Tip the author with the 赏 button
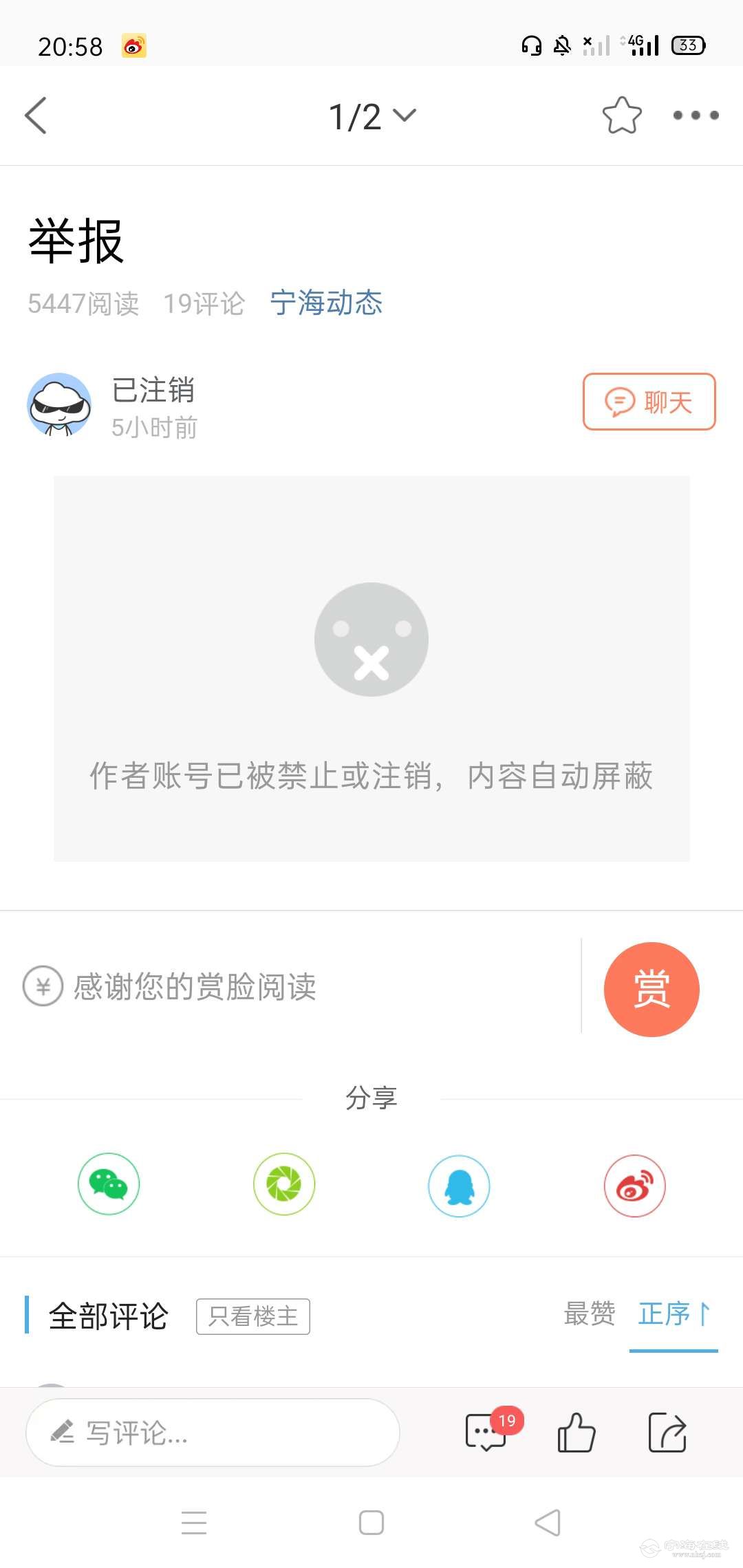 [651, 989]
